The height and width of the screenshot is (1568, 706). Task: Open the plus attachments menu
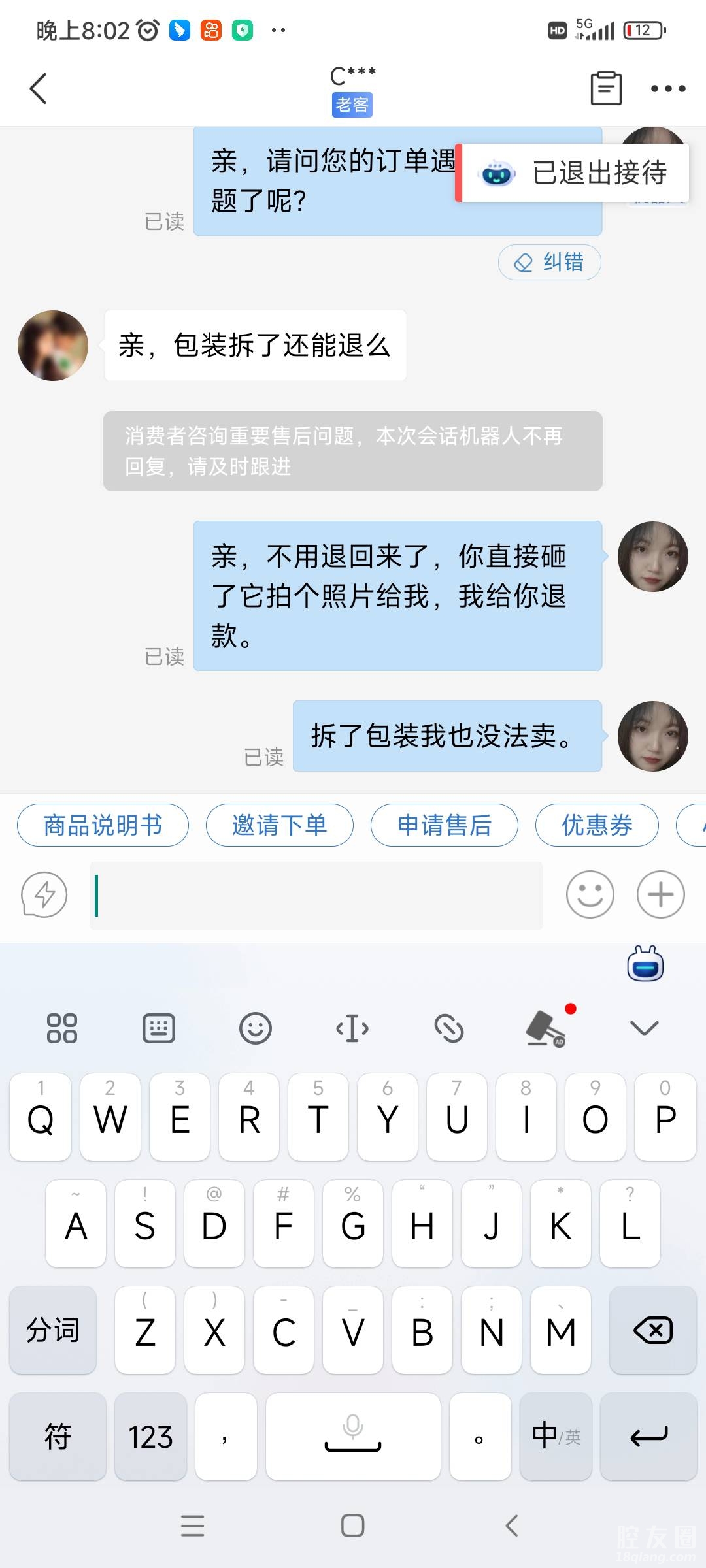660,894
